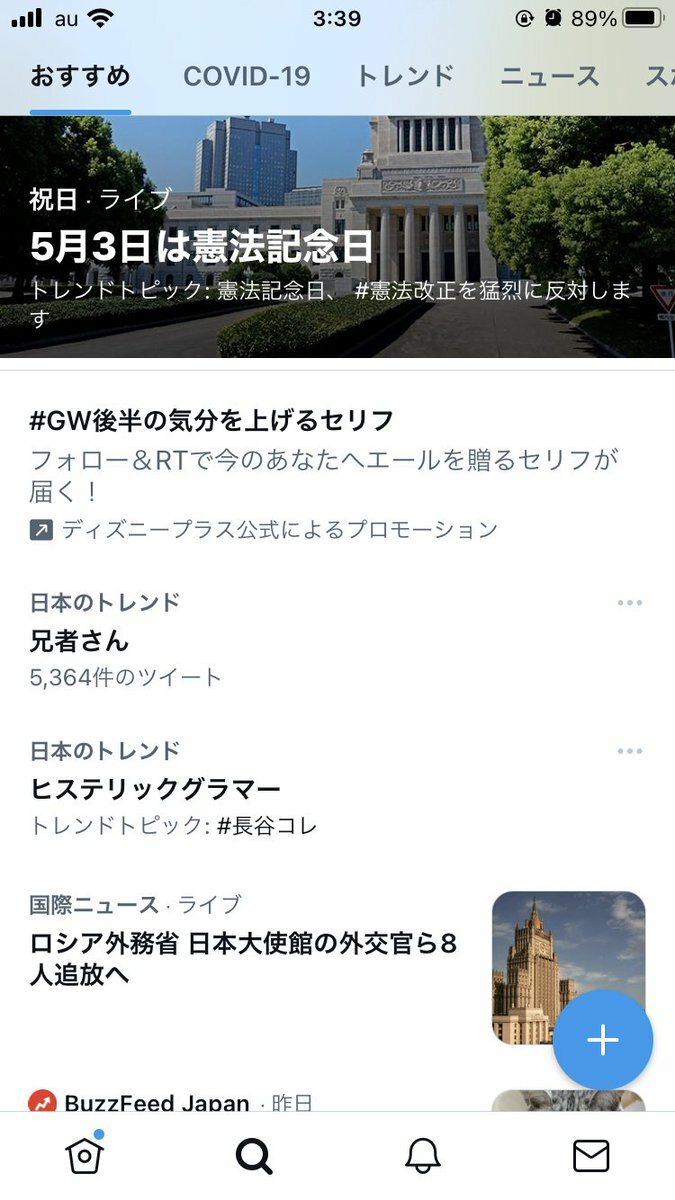675x1200 pixels.
Task: Open direct messages
Action: (591, 1156)
